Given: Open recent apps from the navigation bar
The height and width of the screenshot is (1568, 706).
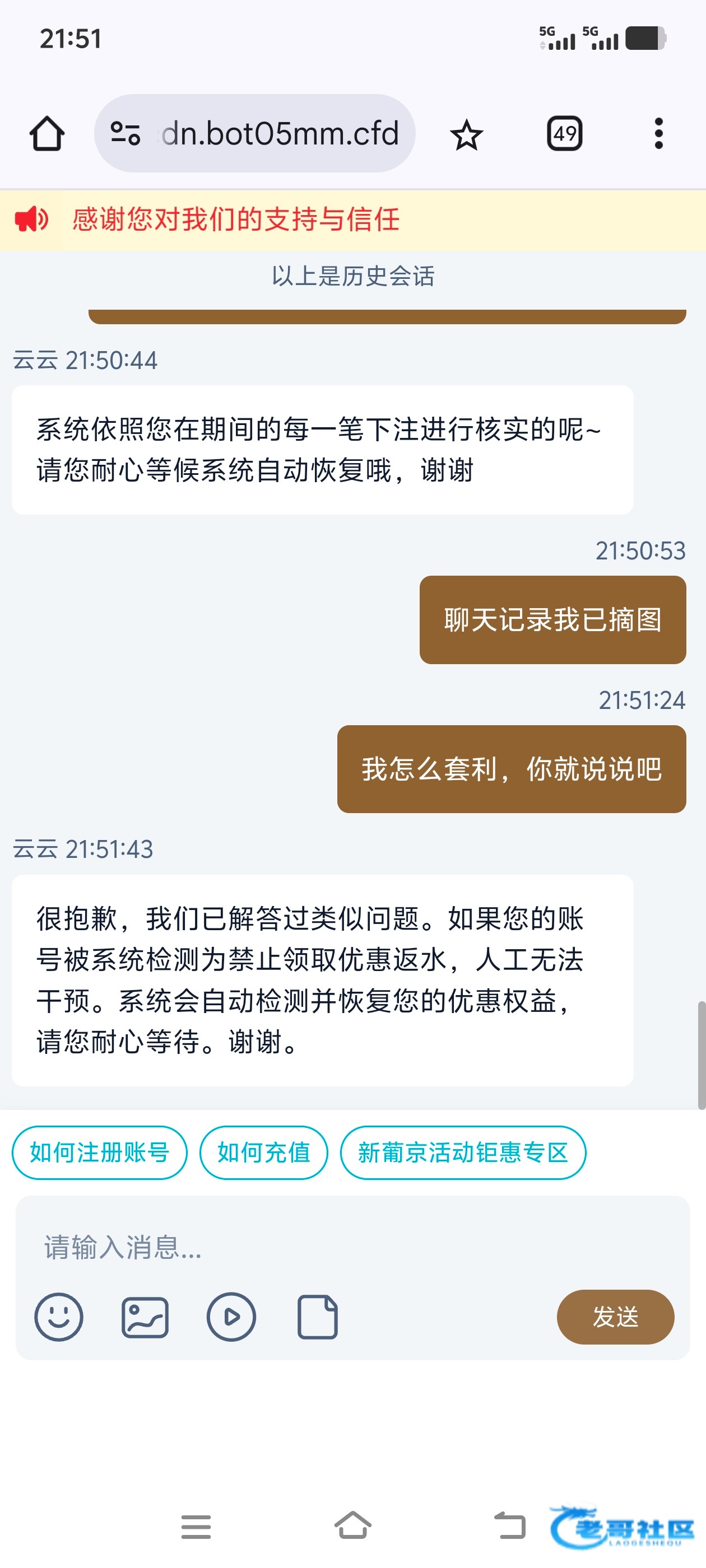Looking at the screenshot, I should click(196, 1526).
